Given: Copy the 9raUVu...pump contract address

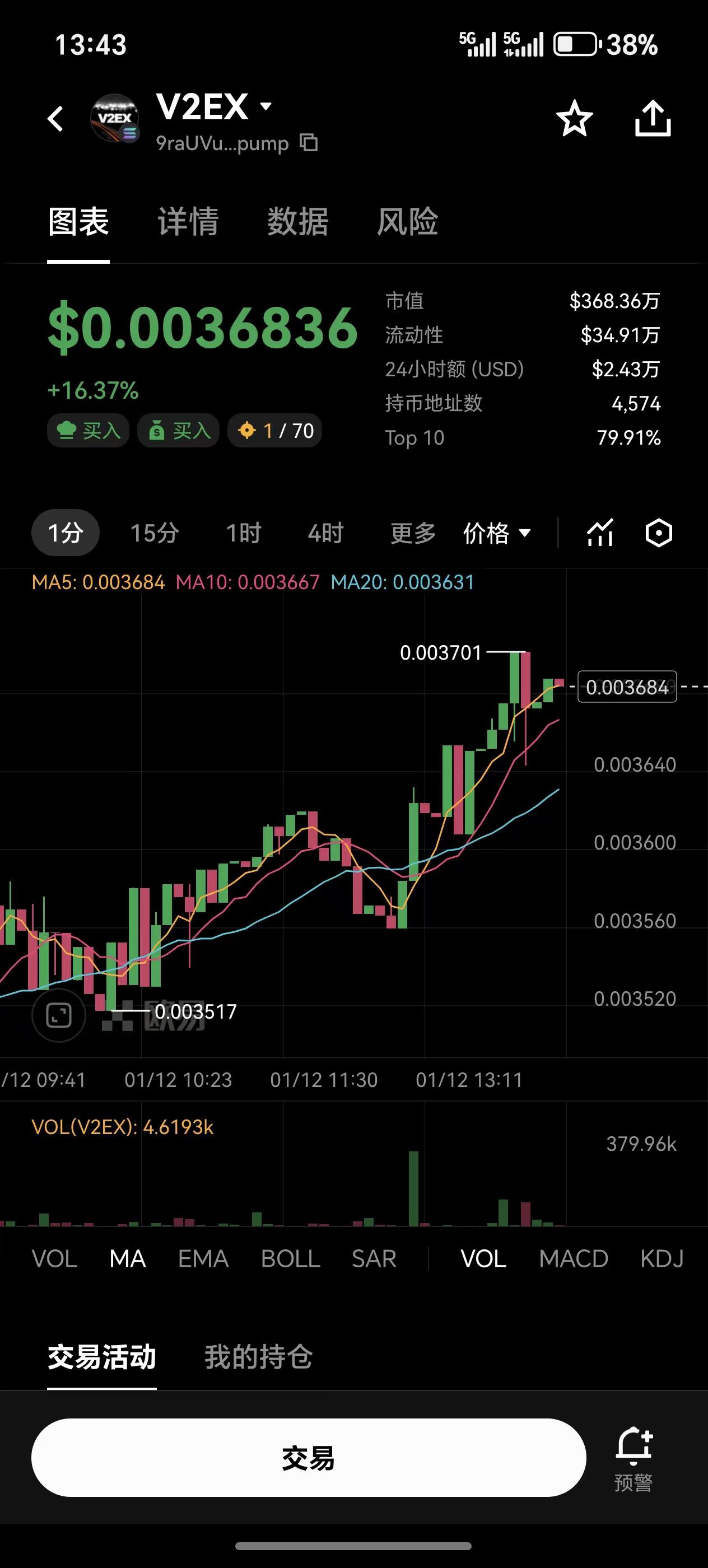Looking at the screenshot, I should click(x=309, y=143).
